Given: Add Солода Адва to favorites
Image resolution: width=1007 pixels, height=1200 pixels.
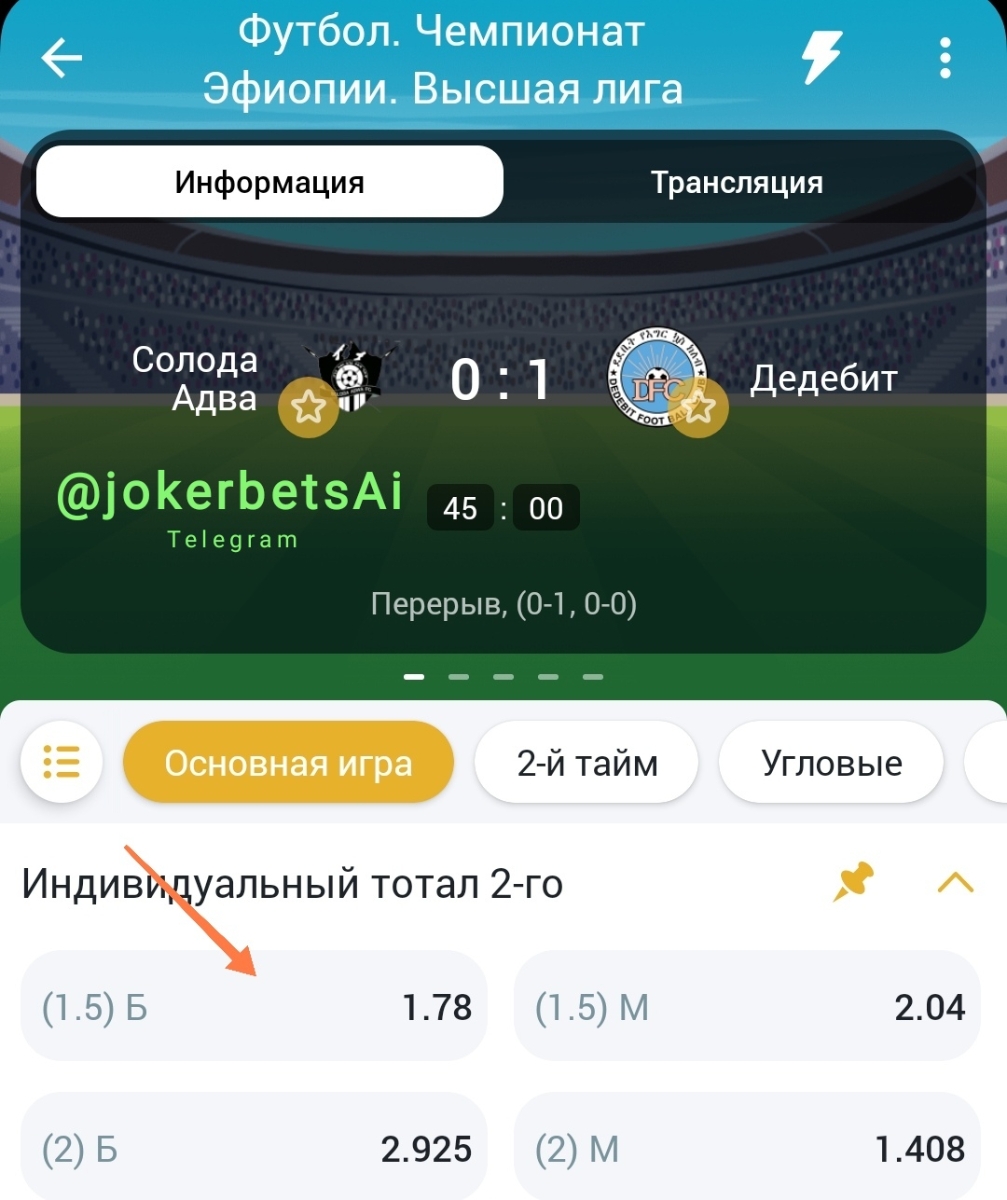Looking at the screenshot, I should [308, 407].
